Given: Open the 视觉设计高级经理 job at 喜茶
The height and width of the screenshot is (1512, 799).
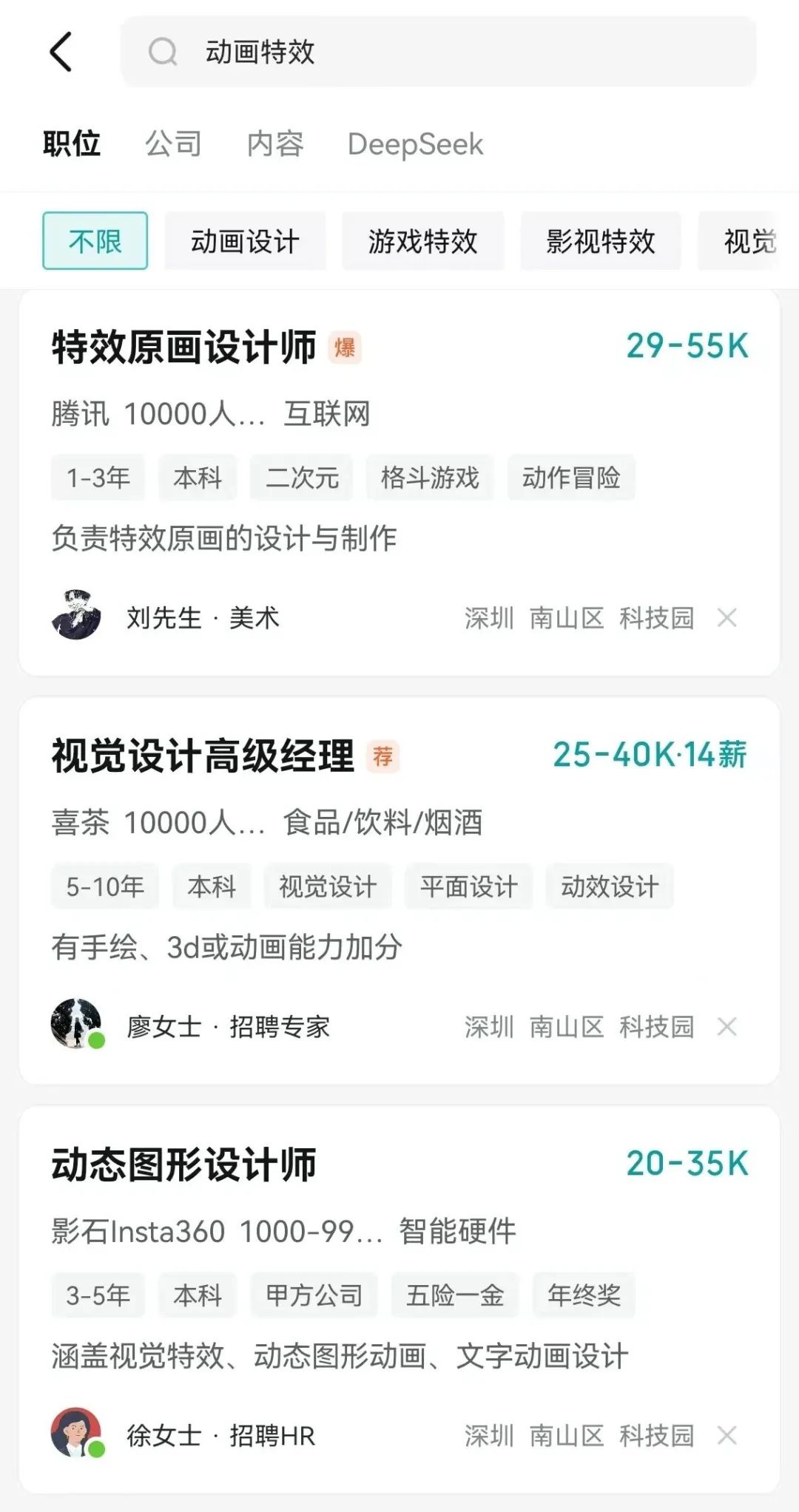Looking at the screenshot, I should [203, 756].
